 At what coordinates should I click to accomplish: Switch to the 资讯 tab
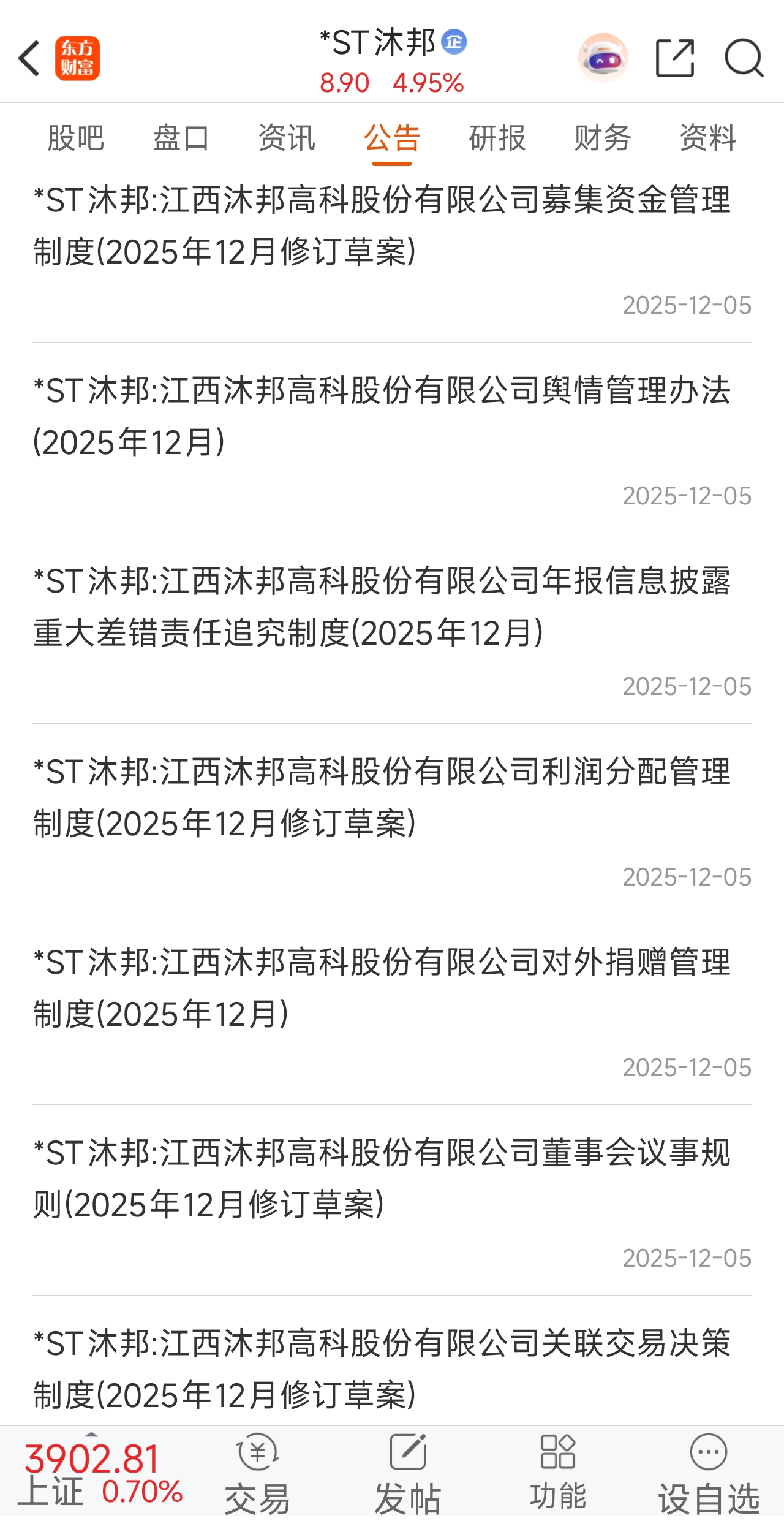coord(287,138)
